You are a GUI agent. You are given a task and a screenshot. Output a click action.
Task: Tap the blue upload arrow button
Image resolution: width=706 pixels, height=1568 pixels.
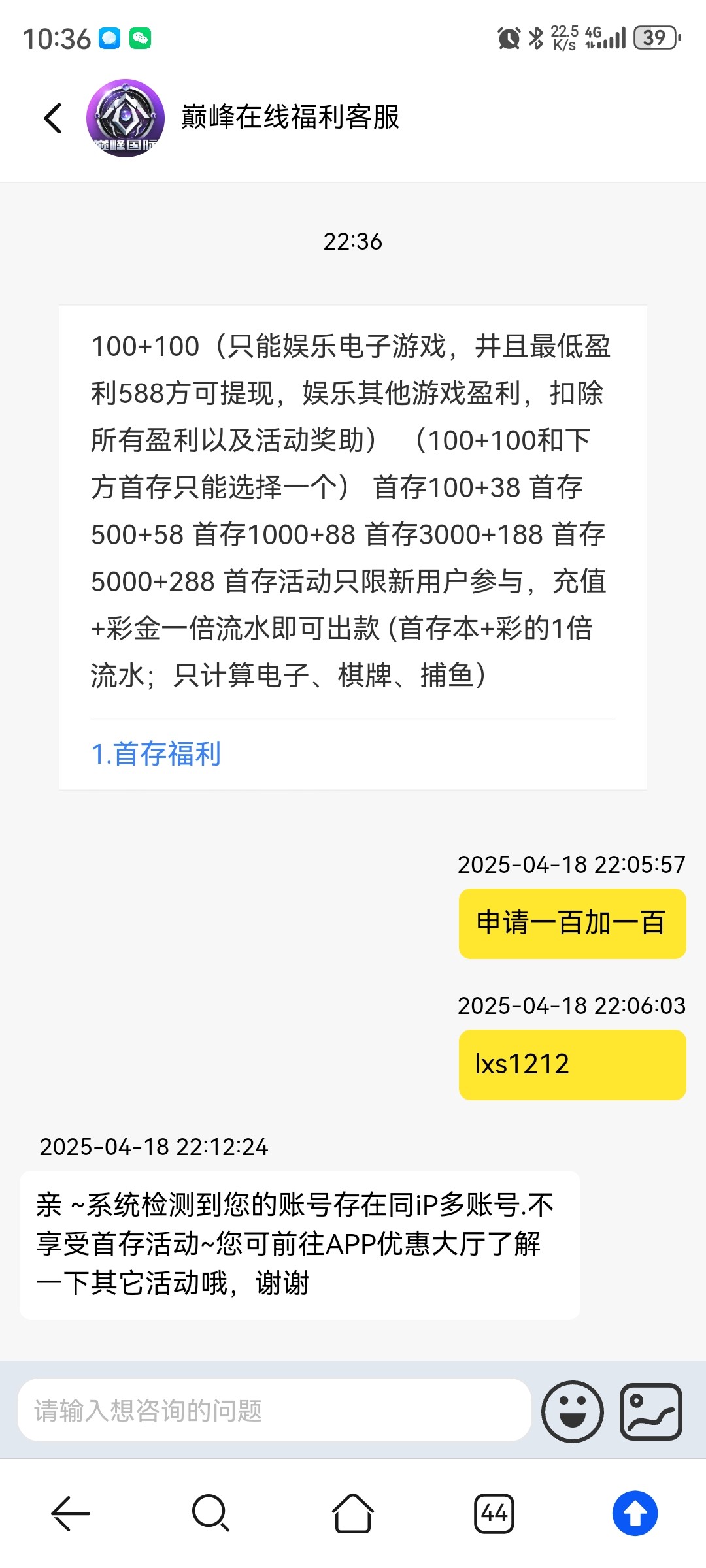coord(635,1513)
